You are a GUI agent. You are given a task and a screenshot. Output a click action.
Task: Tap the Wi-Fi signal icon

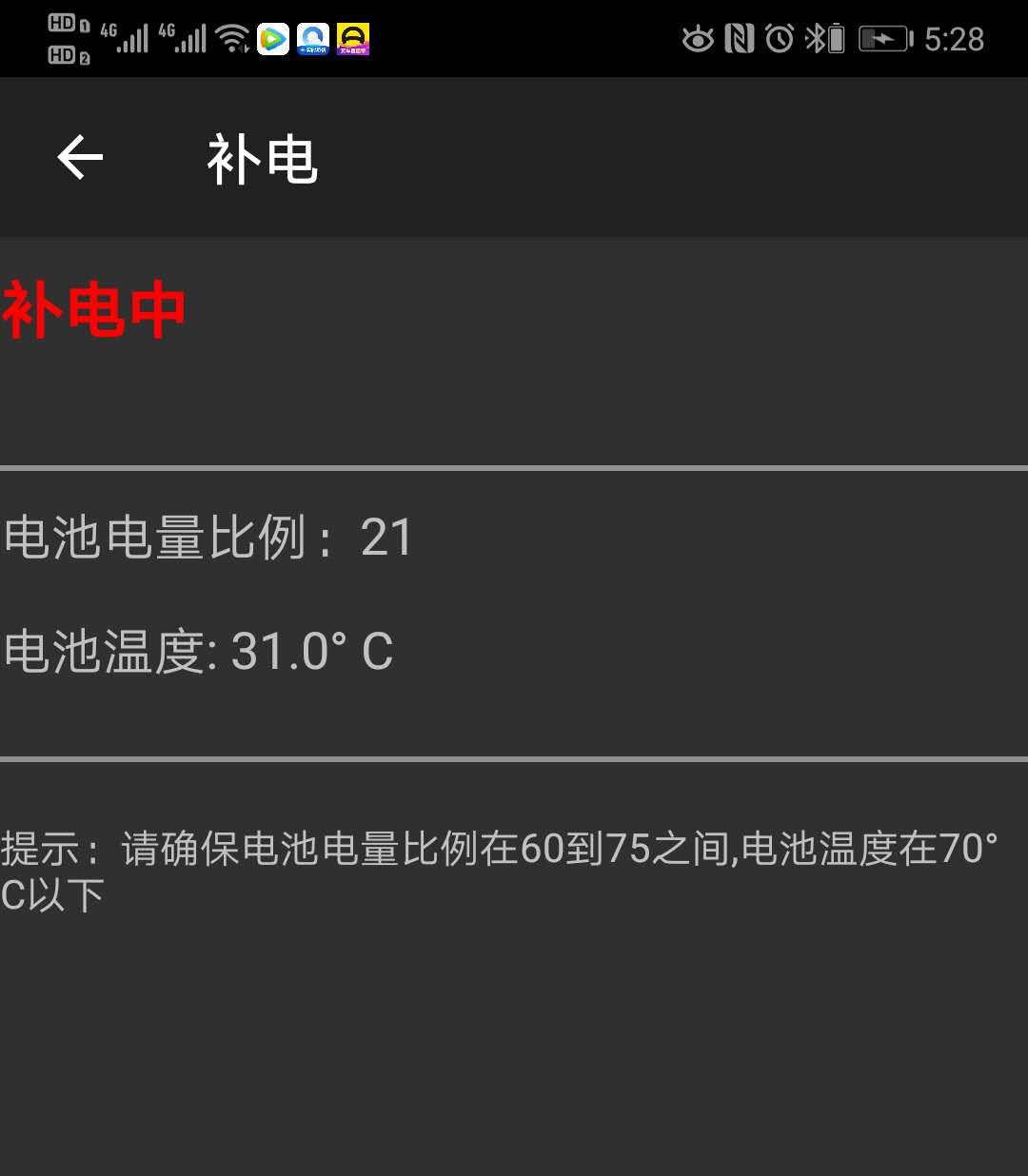(231, 38)
